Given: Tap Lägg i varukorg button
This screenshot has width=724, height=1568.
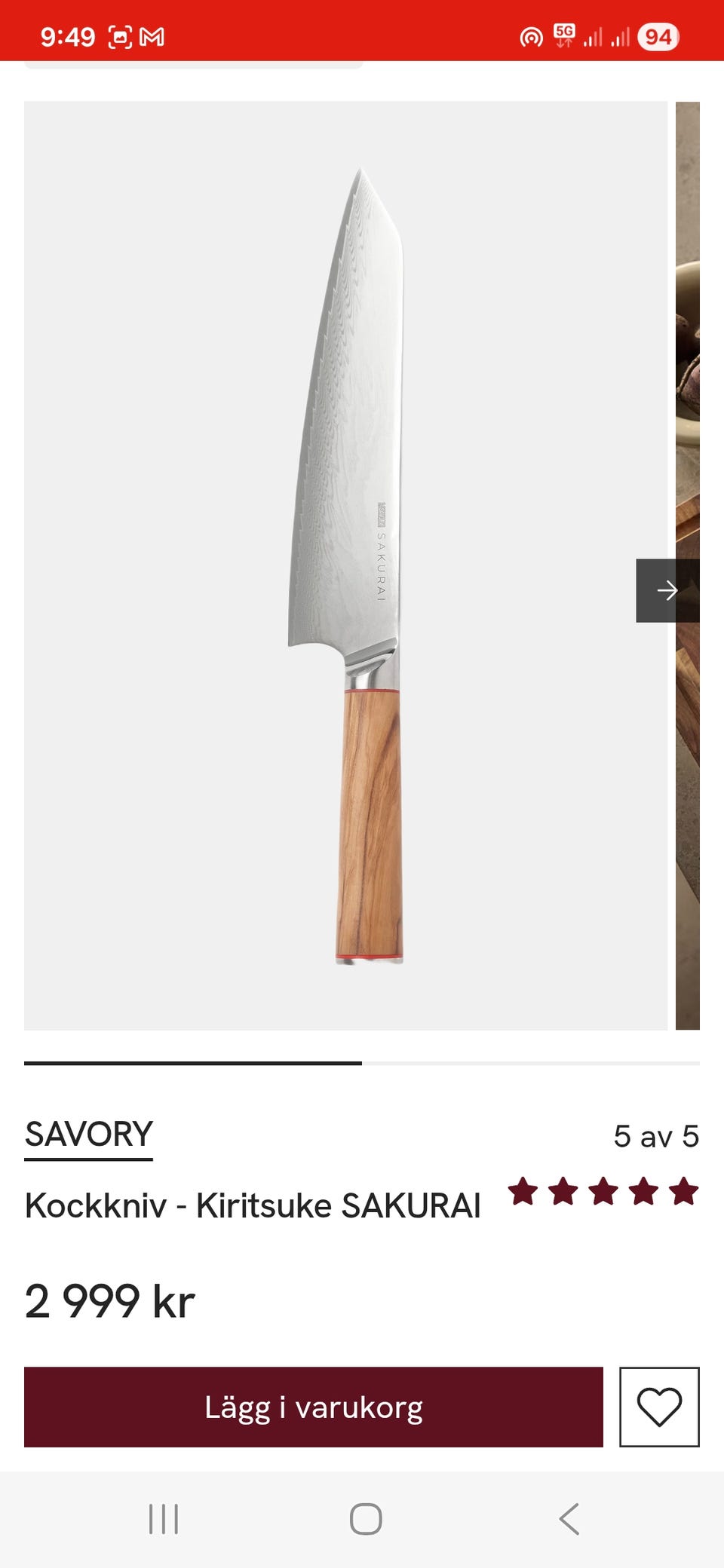Looking at the screenshot, I should click(x=314, y=1407).
